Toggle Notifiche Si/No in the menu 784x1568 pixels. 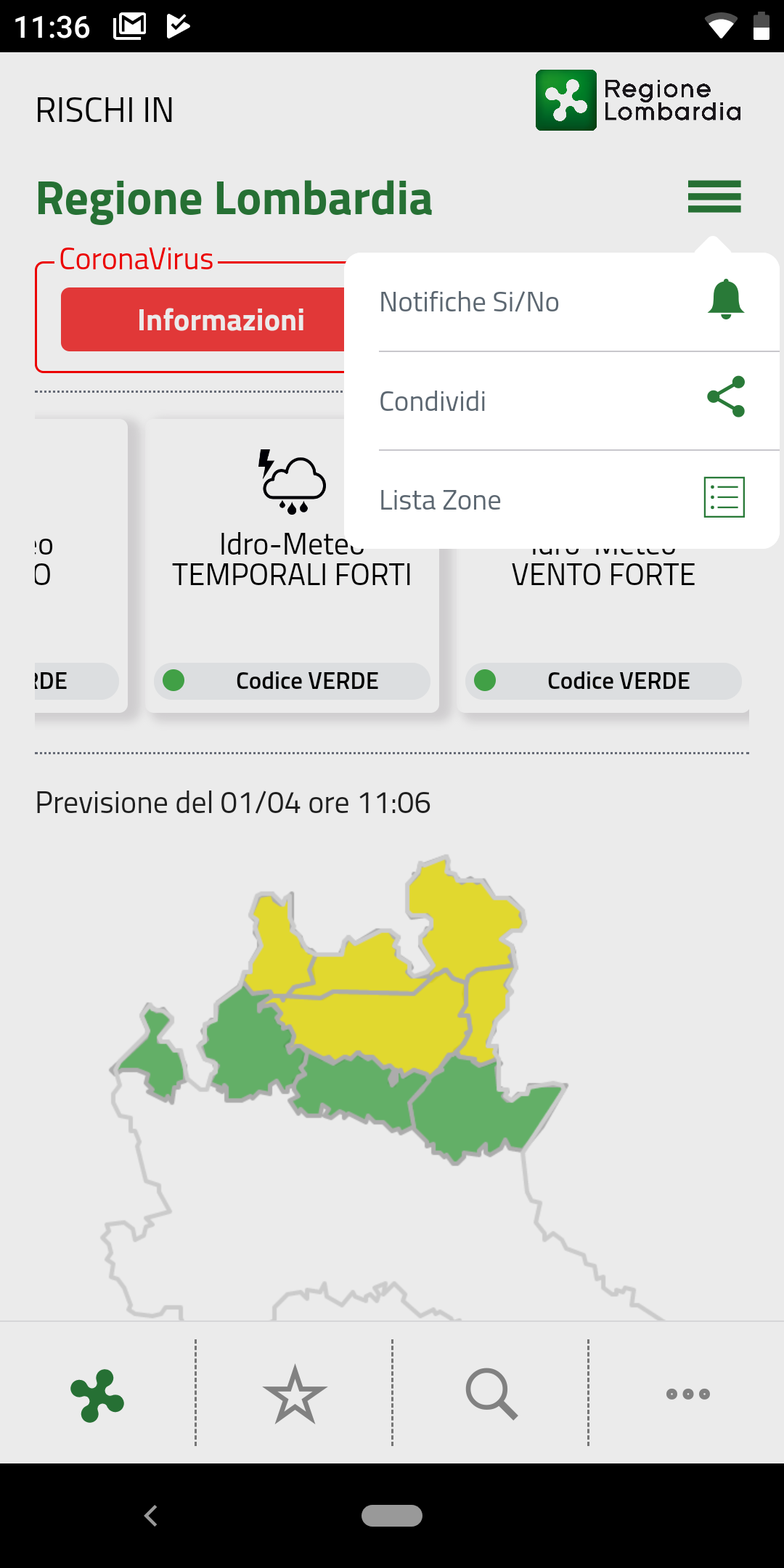562,302
